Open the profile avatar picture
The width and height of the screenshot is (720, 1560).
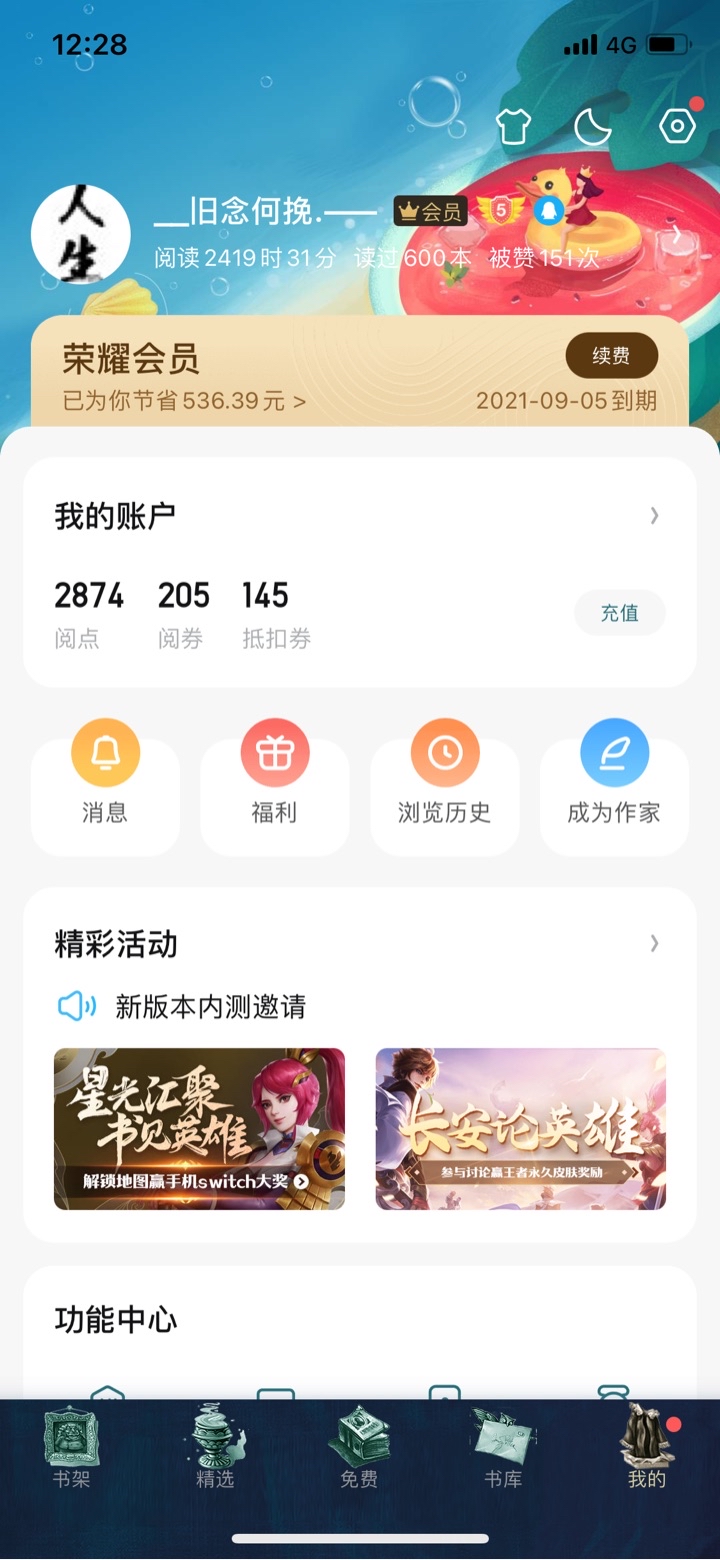81,235
